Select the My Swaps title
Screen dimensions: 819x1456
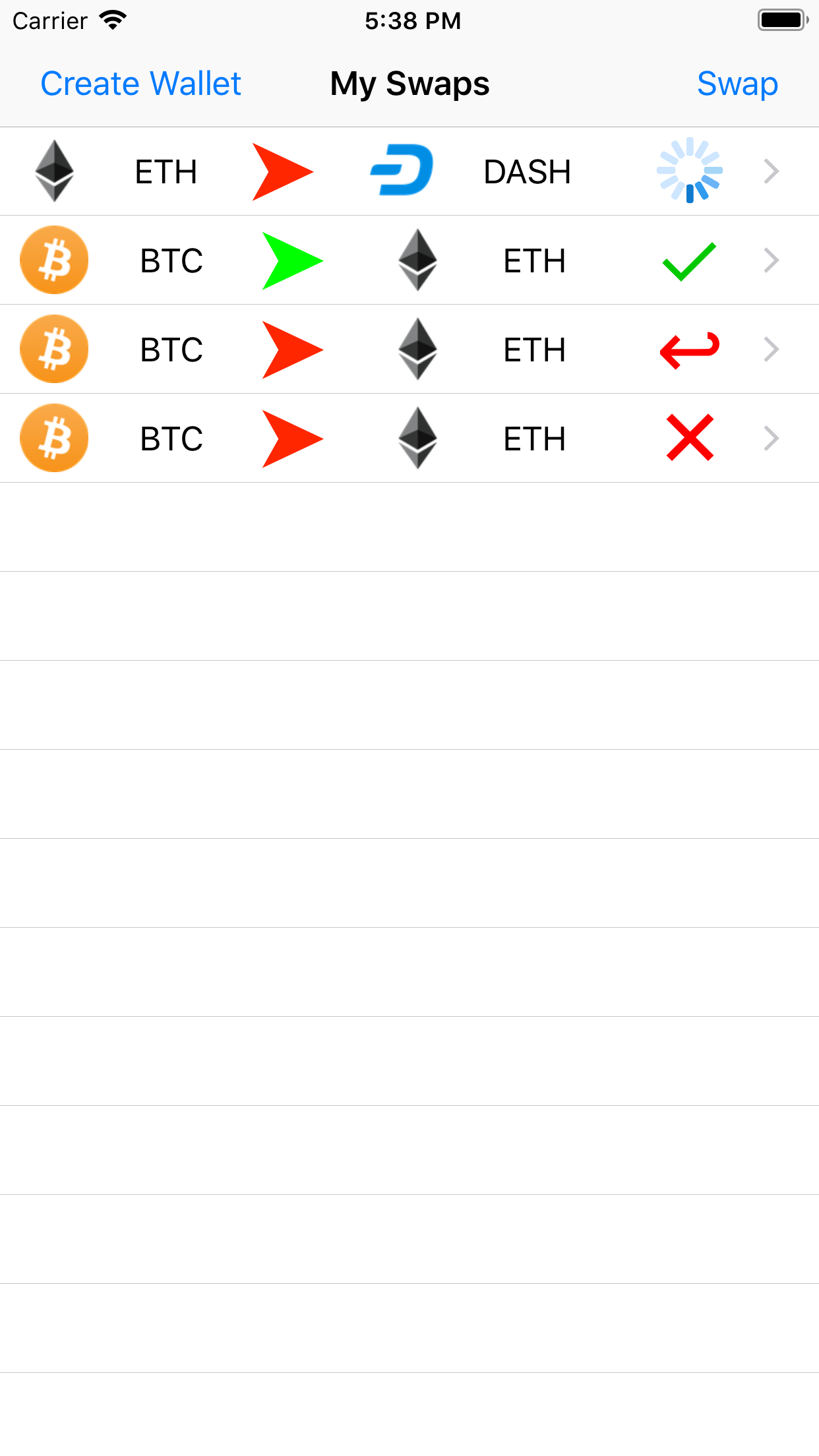pyautogui.click(x=409, y=83)
